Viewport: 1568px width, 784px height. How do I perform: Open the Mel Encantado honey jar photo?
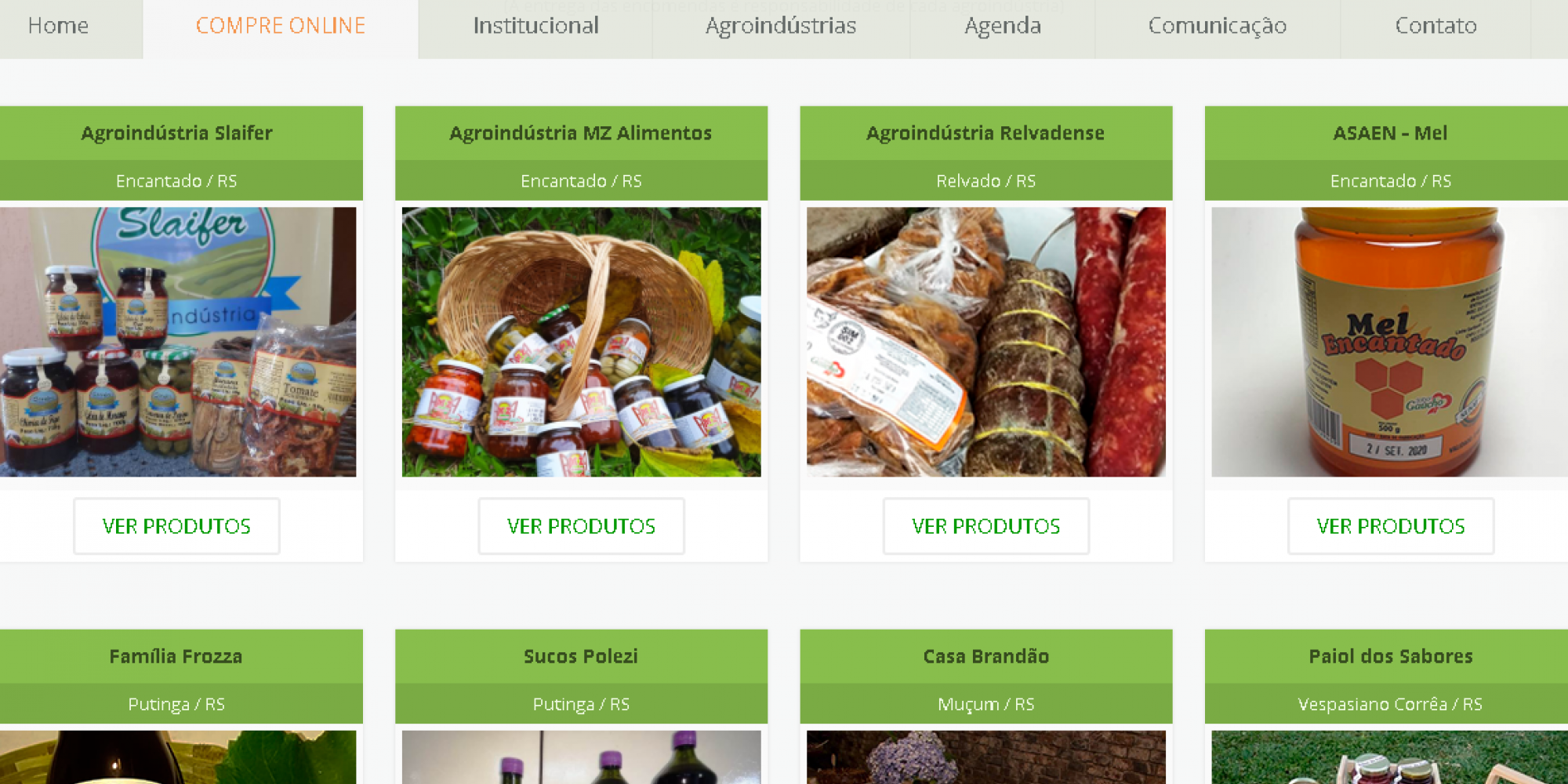(x=1389, y=342)
